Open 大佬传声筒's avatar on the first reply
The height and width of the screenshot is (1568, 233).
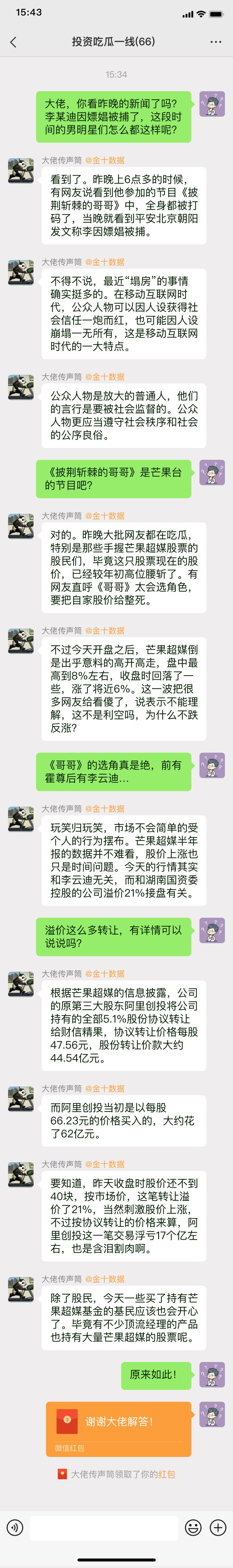tap(21, 170)
